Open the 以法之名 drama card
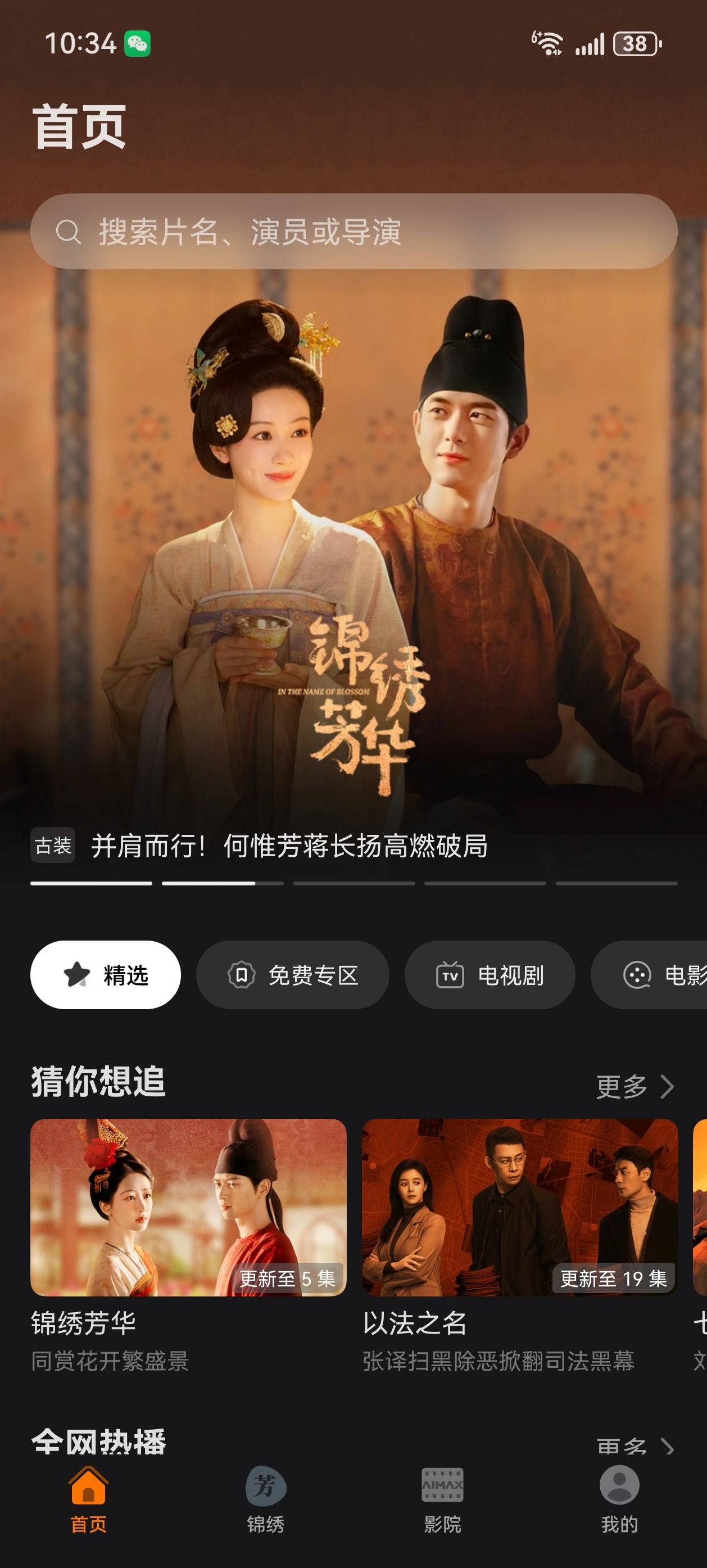Viewport: 707px width, 1568px height. [x=519, y=1208]
